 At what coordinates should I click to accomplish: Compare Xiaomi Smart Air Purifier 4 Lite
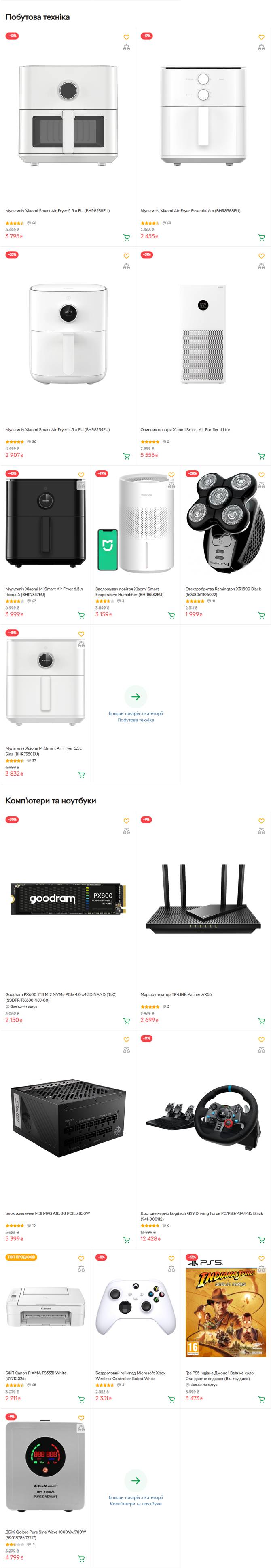tap(261, 267)
